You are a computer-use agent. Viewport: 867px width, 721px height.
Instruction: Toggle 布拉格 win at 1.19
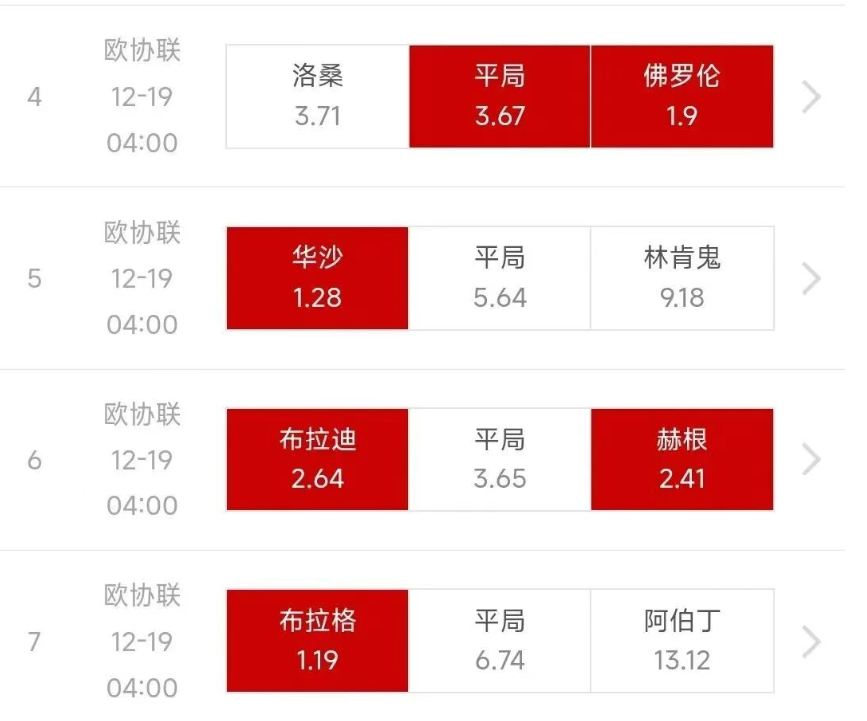[317, 641]
